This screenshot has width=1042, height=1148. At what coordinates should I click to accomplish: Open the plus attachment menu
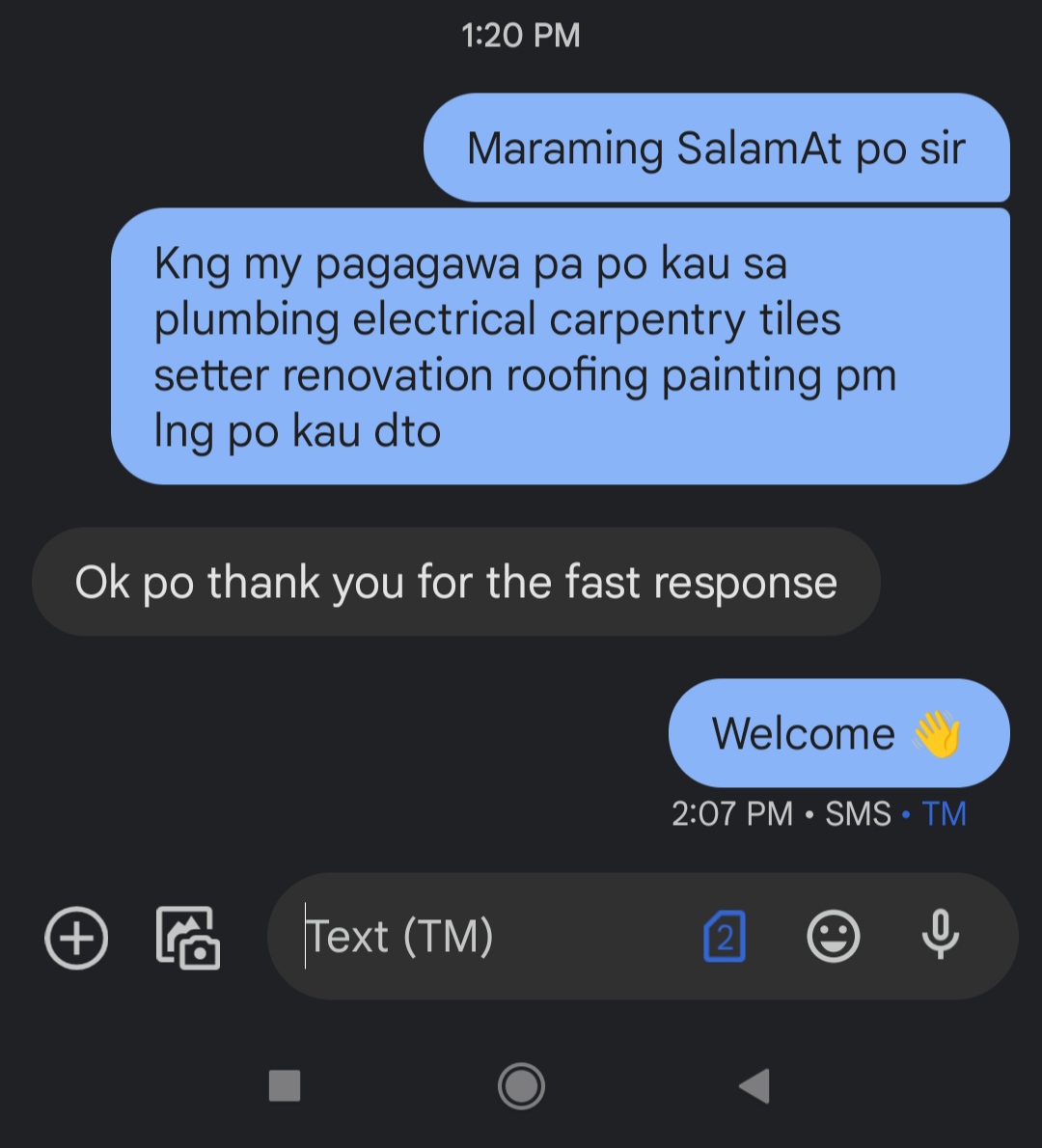click(76, 938)
